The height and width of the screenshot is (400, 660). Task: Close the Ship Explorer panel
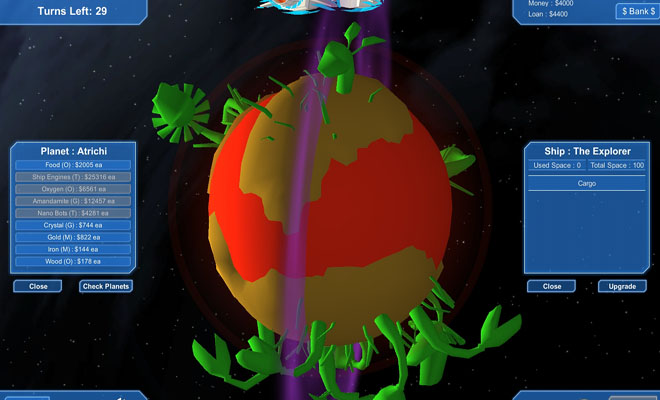(552, 286)
